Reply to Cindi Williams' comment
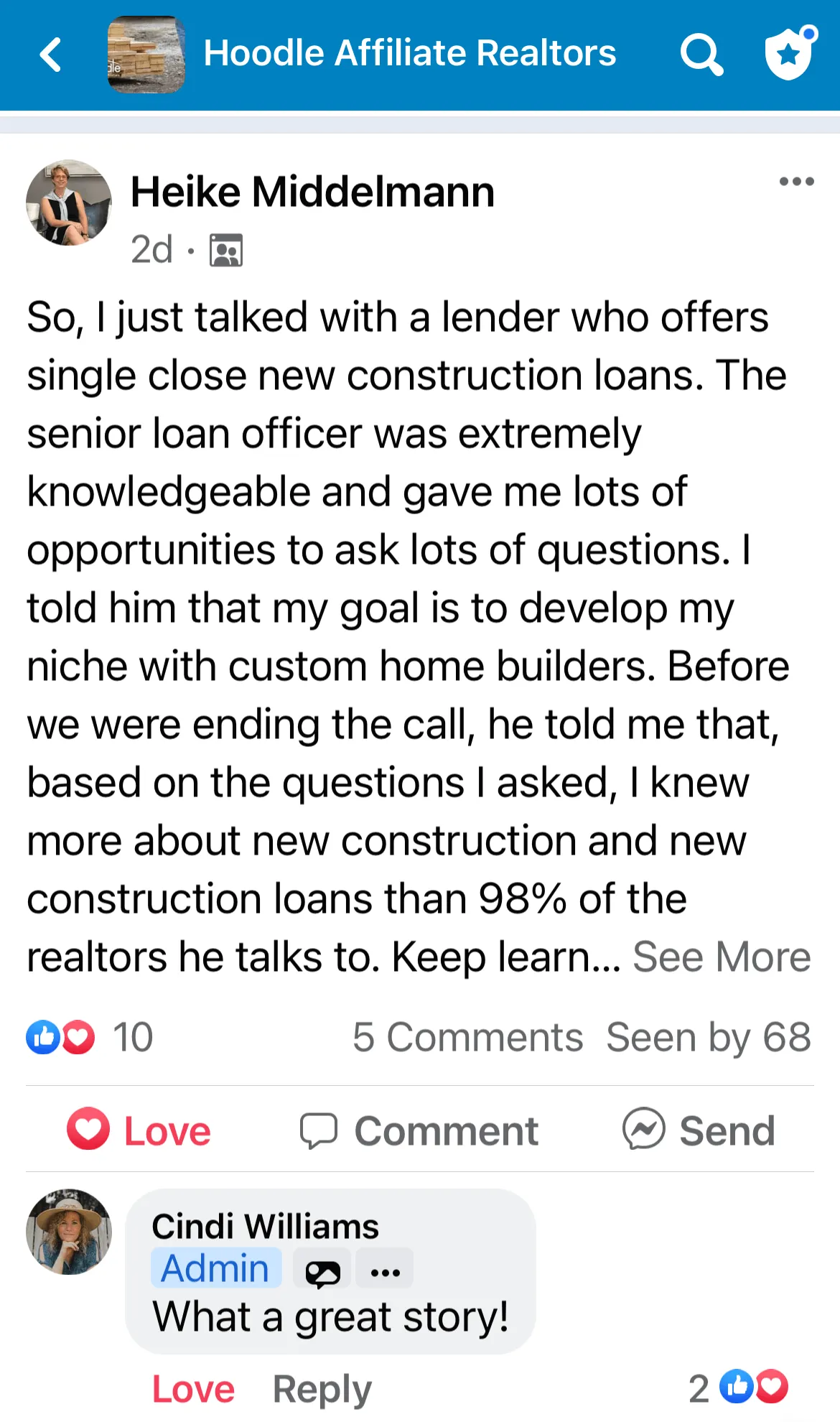This screenshot has height=1422, width=840. click(322, 1388)
